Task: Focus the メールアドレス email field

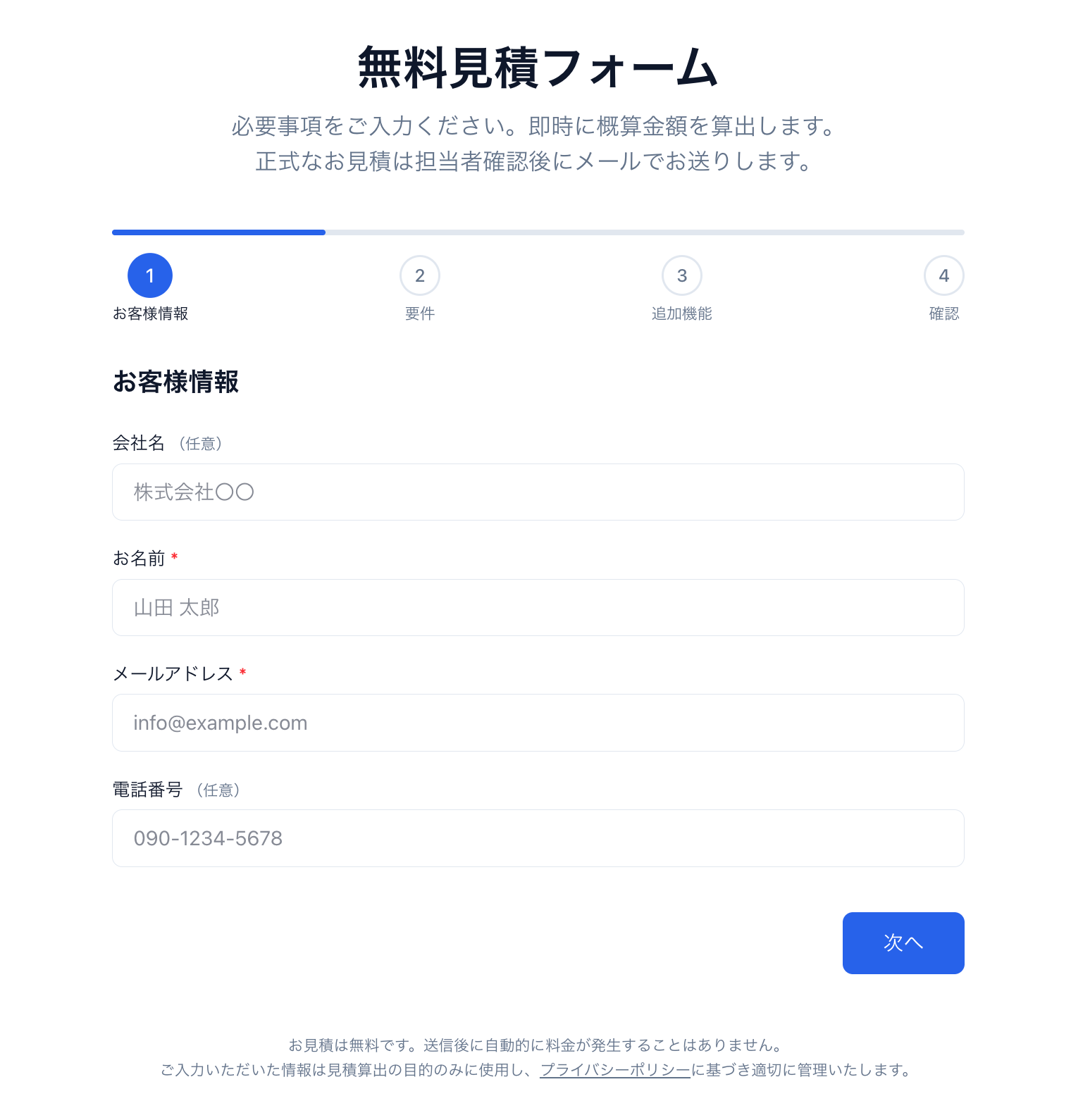Action: point(538,723)
